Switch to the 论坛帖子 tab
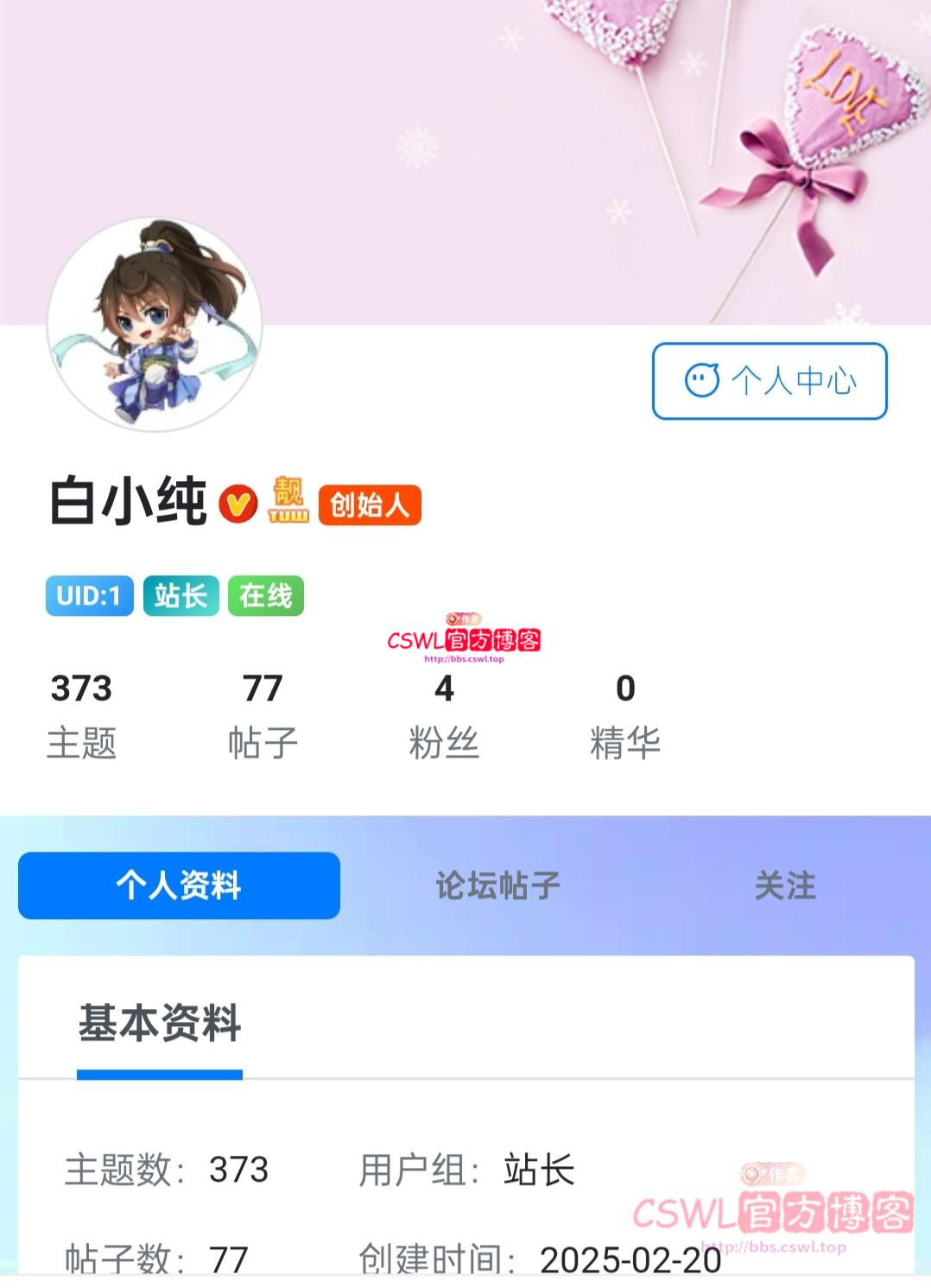 tap(497, 885)
